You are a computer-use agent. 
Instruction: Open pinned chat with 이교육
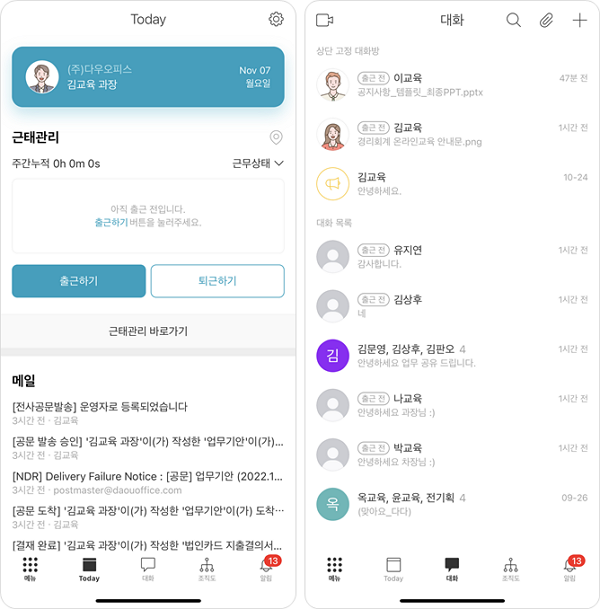pos(450,84)
